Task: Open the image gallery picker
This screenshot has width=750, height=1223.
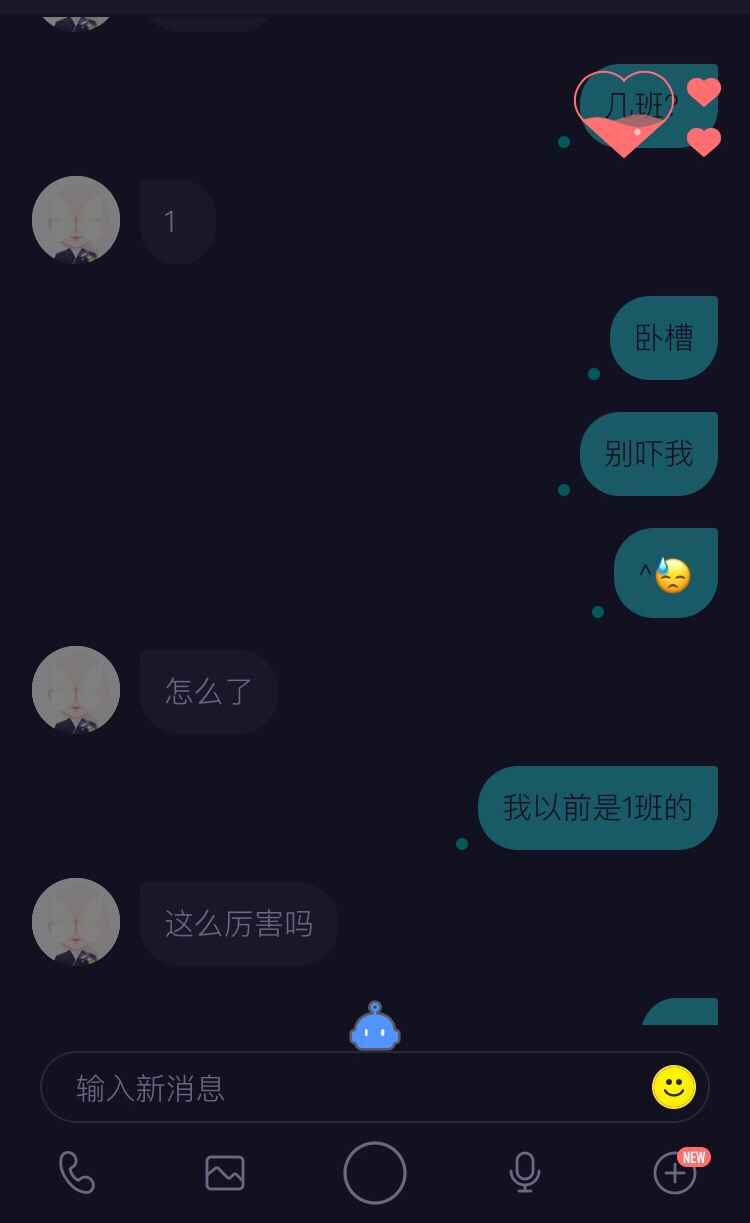Action: [225, 1172]
